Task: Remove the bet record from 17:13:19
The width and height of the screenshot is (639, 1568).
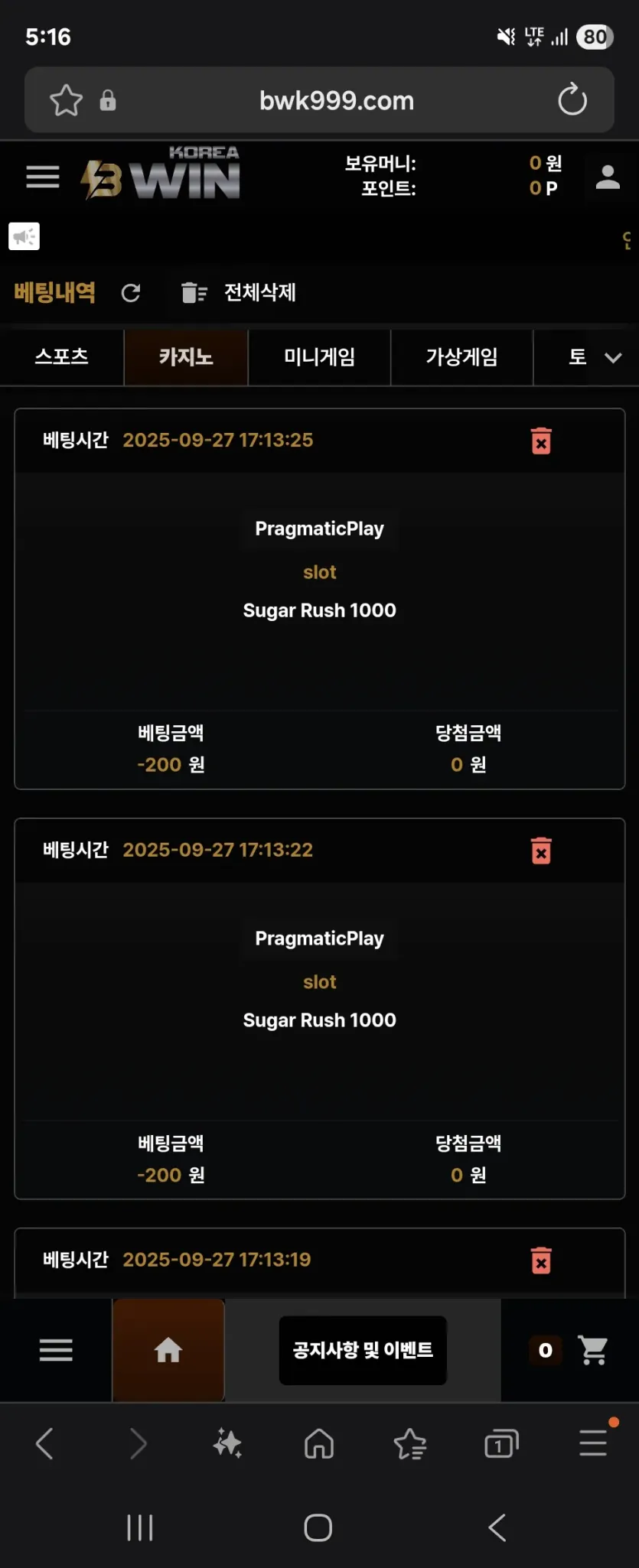Action: point(541,1261)
